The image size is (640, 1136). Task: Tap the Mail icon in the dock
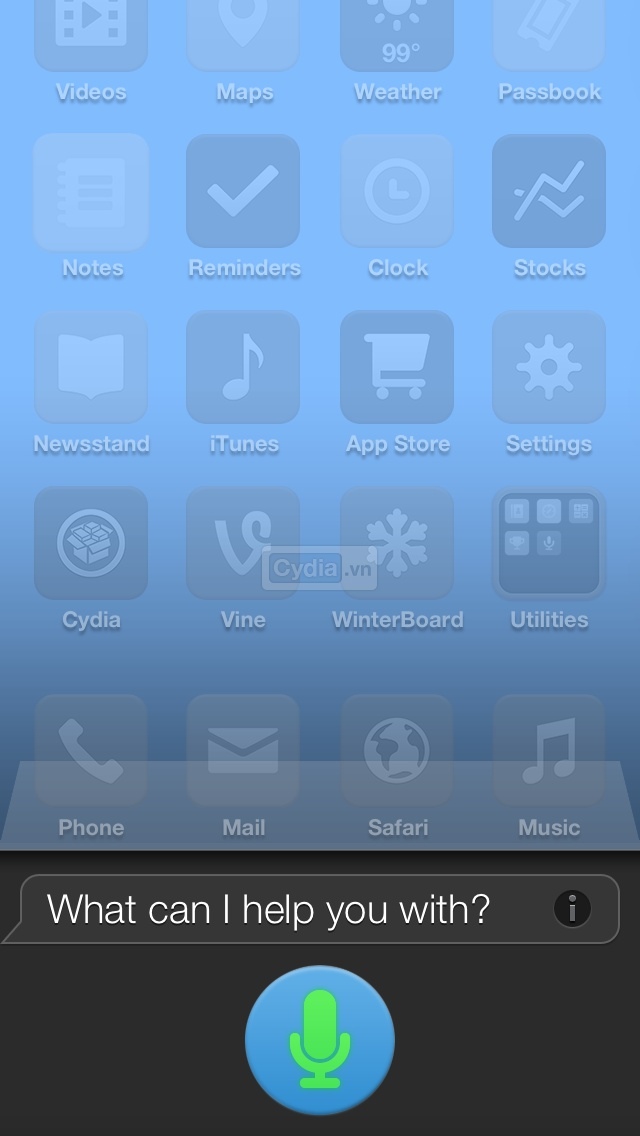coord(243,751)
